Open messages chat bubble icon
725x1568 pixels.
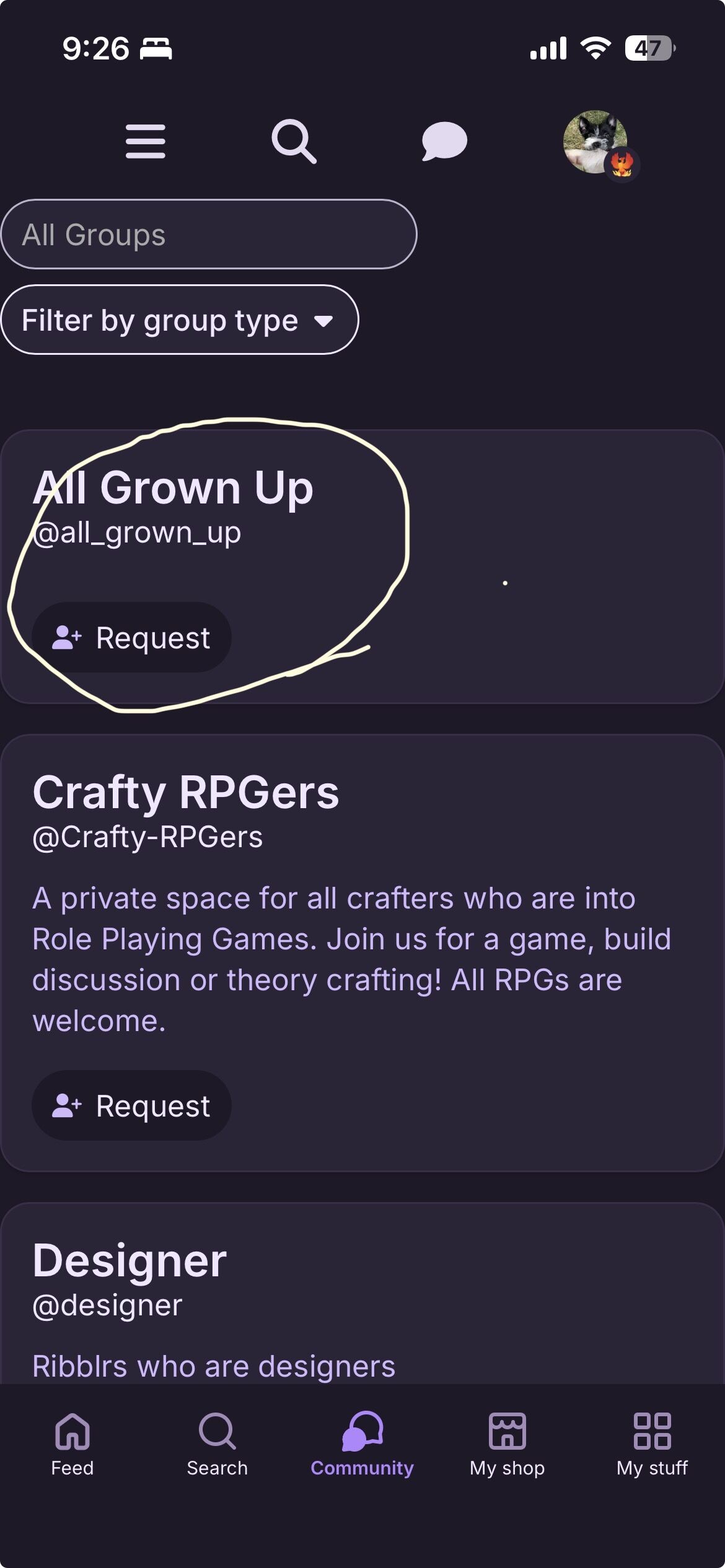[x=444, y=141]
